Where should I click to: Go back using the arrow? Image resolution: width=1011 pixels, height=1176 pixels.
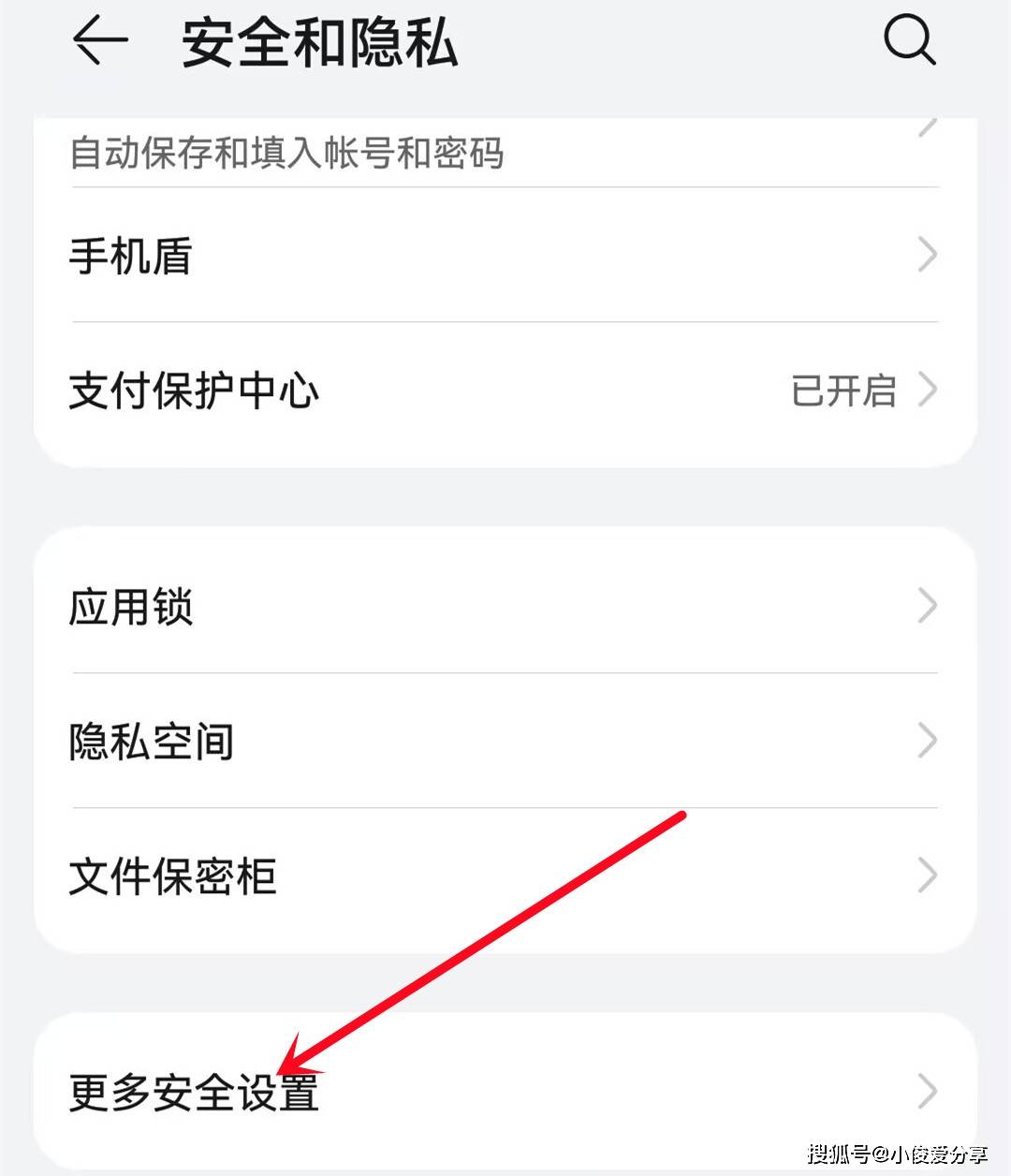(x=99, y=42)
